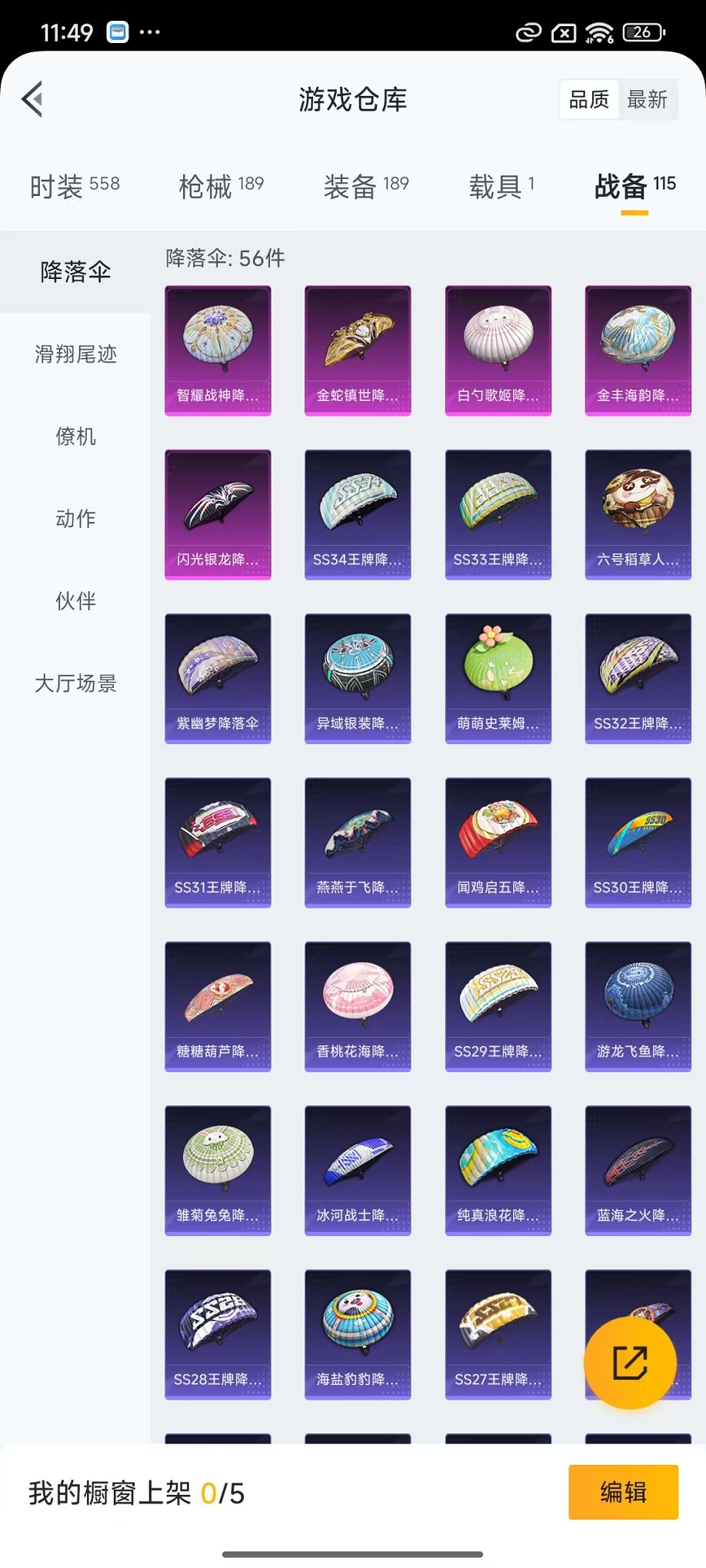Sort items by 品质

(x=589, y=99)
